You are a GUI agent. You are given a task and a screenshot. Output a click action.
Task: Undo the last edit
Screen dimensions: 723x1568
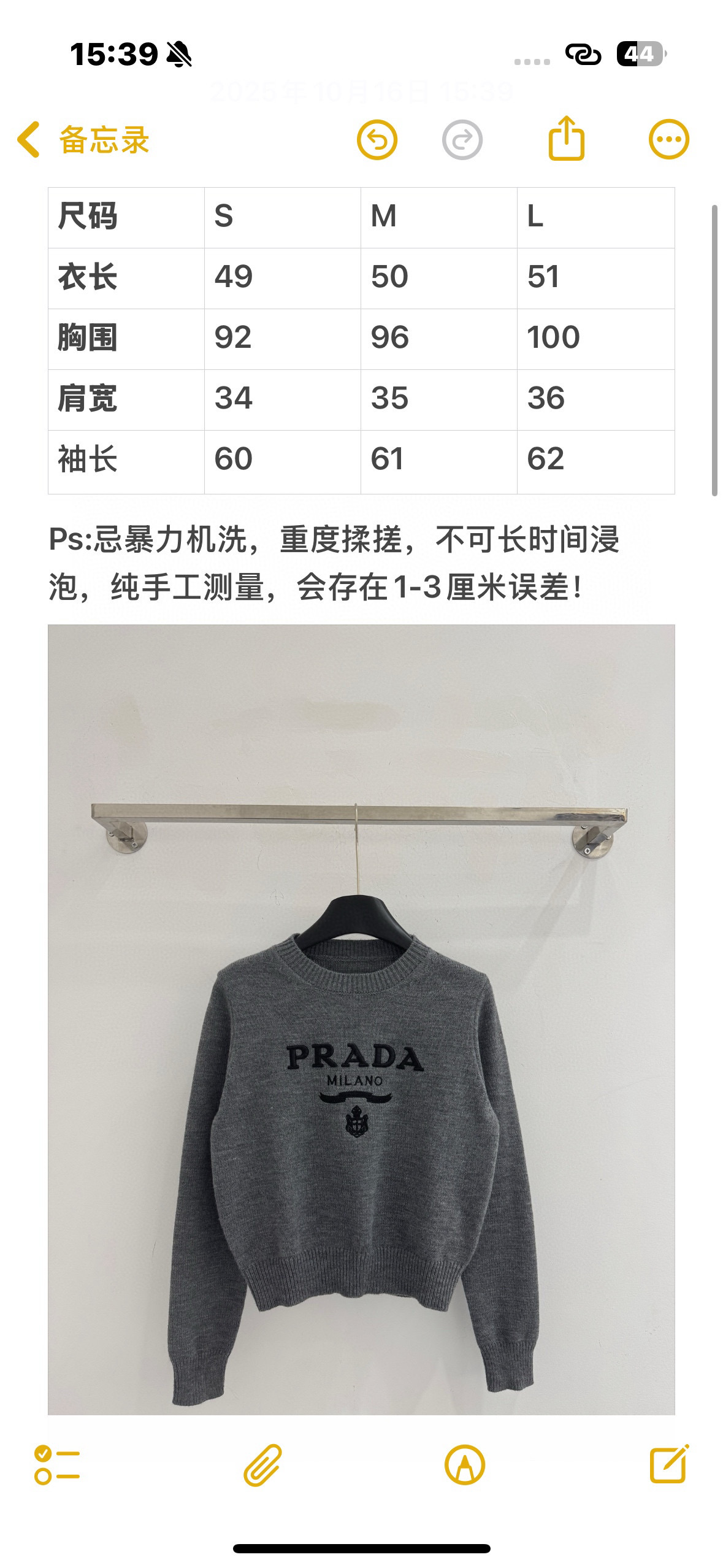pos(377,140)
